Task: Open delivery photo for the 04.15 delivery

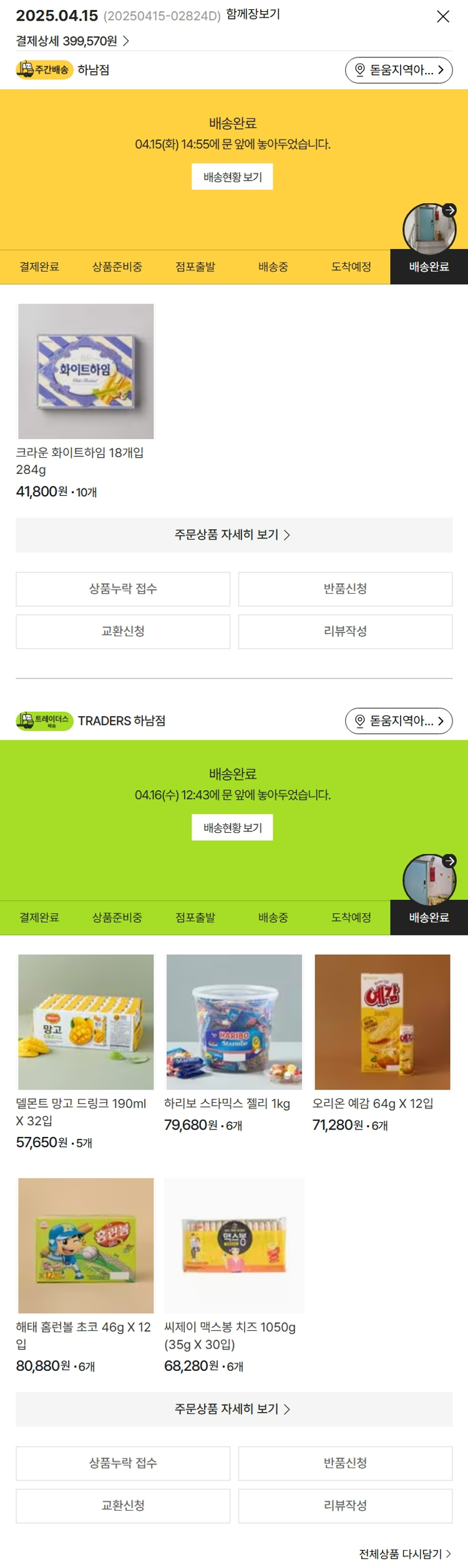Action: 429,228
